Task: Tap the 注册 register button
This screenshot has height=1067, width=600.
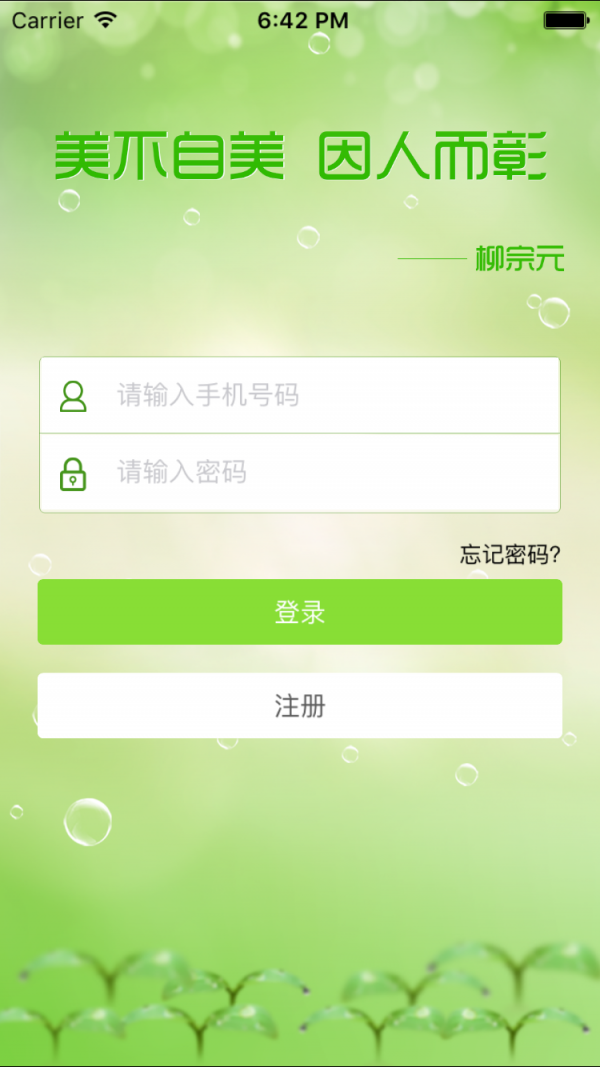Action: pyautogui.click(x=300, y=706)
